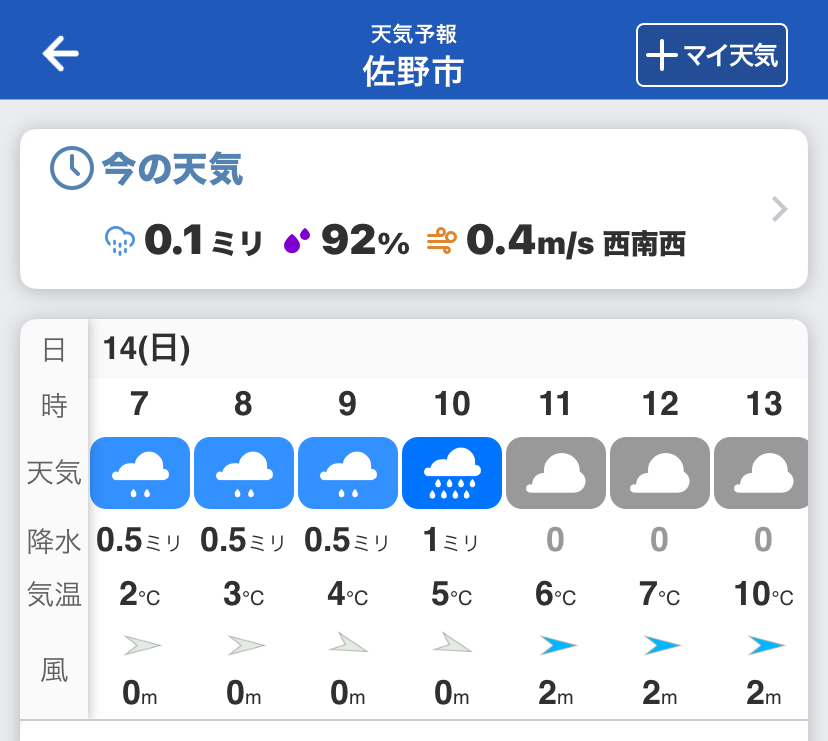Open the 今の天気 current weather card
The image size is (828, 741).
click(413, 209)
